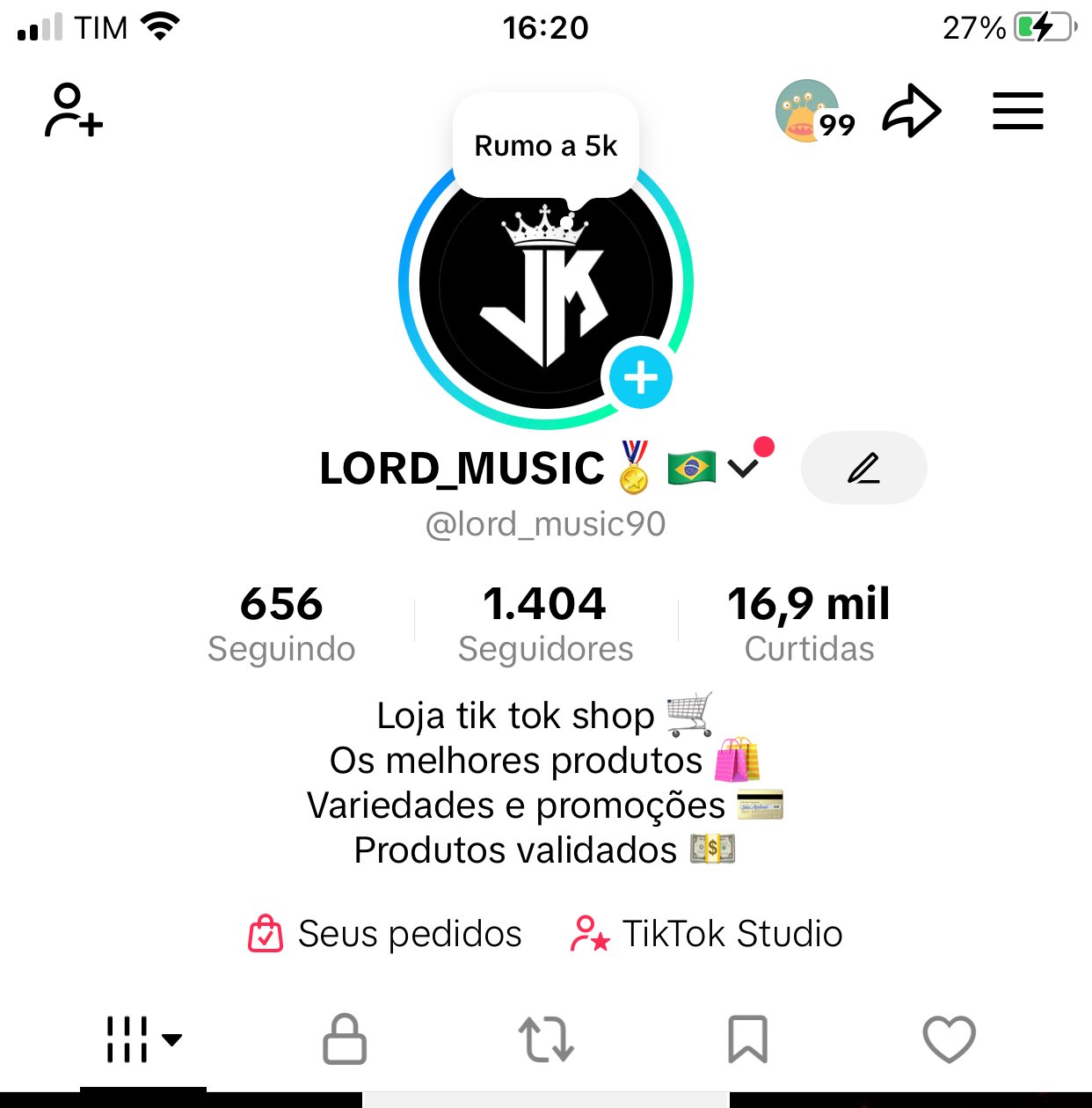Select the posts grid tab

click(x=142, y=1039)
